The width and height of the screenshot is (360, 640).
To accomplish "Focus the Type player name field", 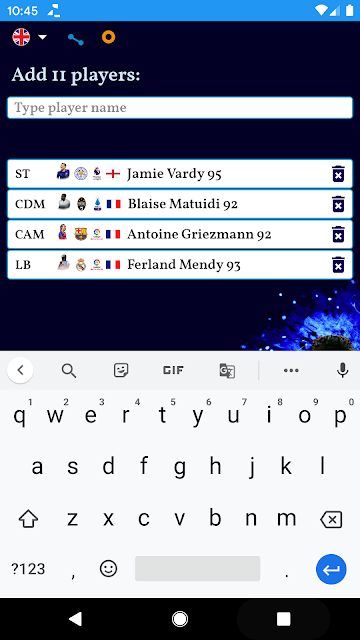I will point(180,108).
